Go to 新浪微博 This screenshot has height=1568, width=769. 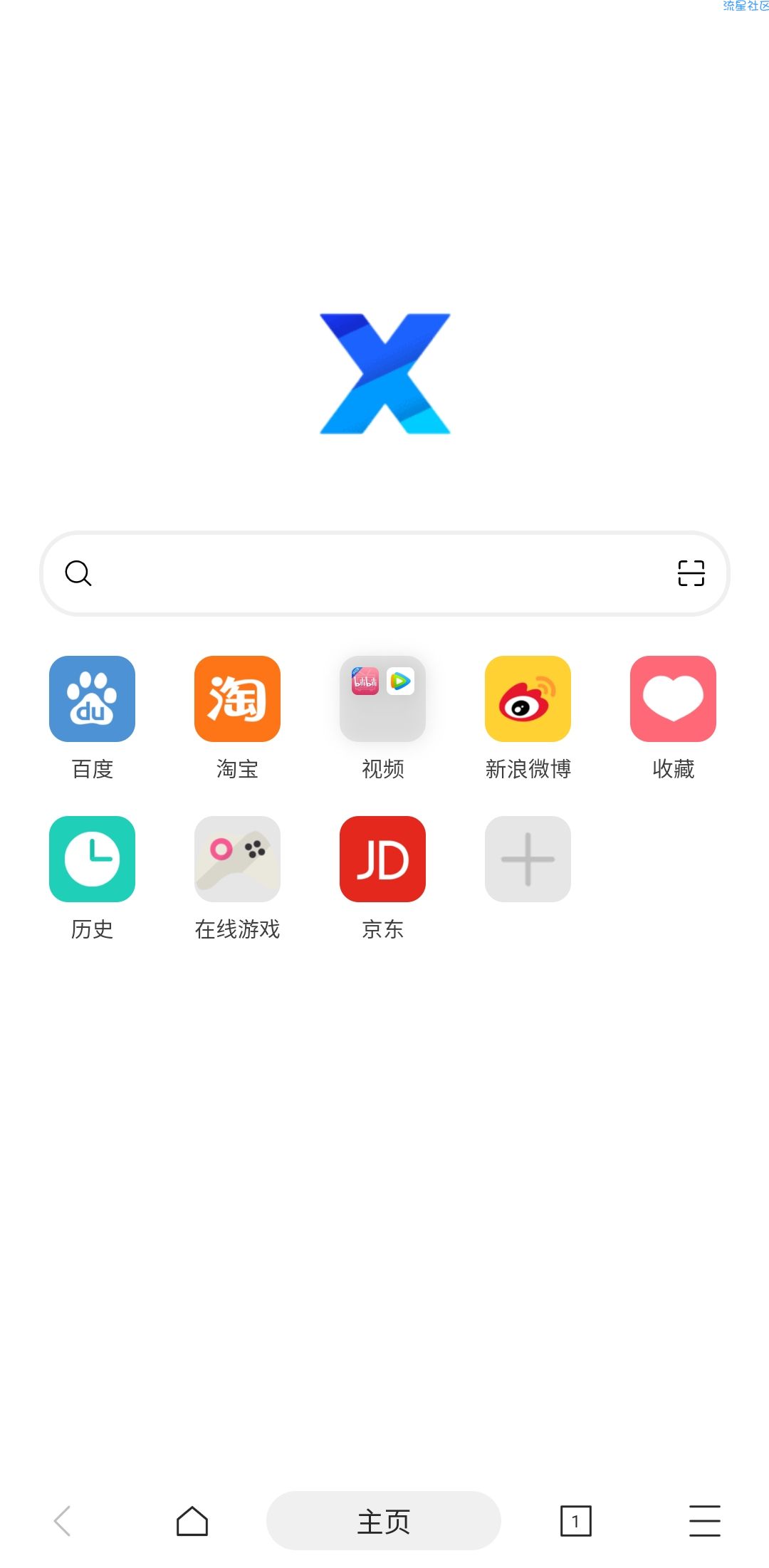[x=528, y=699]
